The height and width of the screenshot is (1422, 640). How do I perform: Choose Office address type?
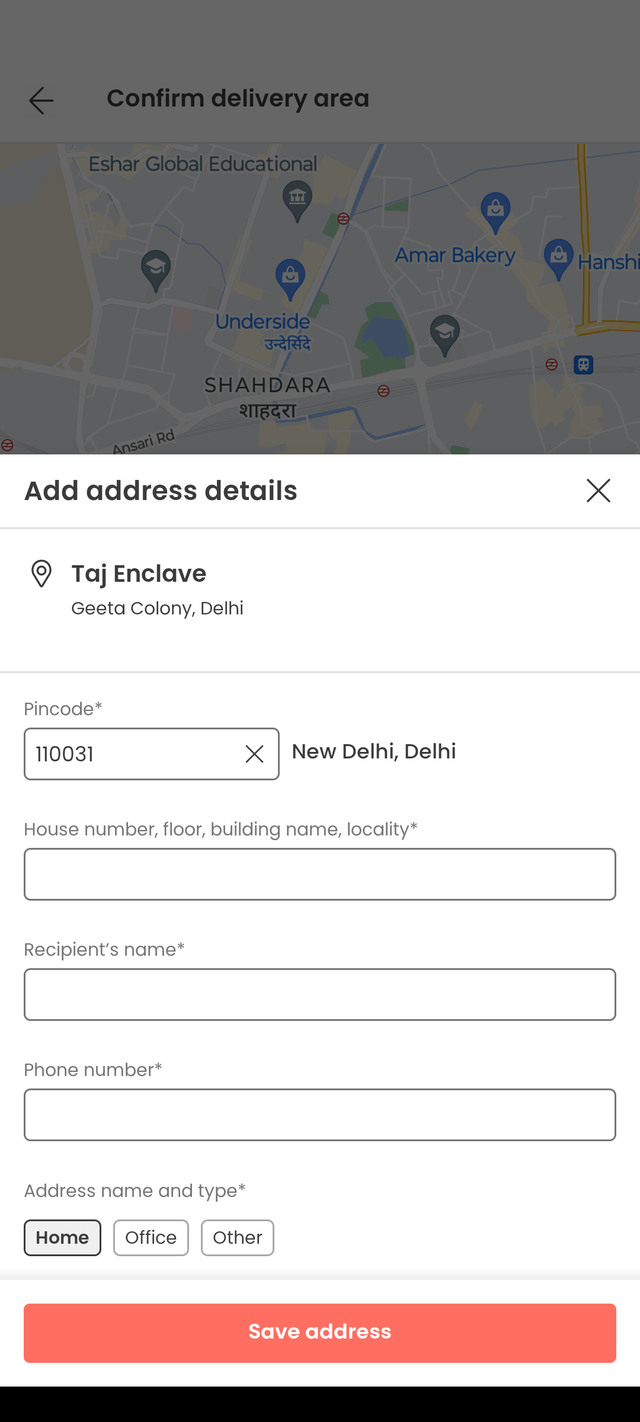tap(151, 1237)
